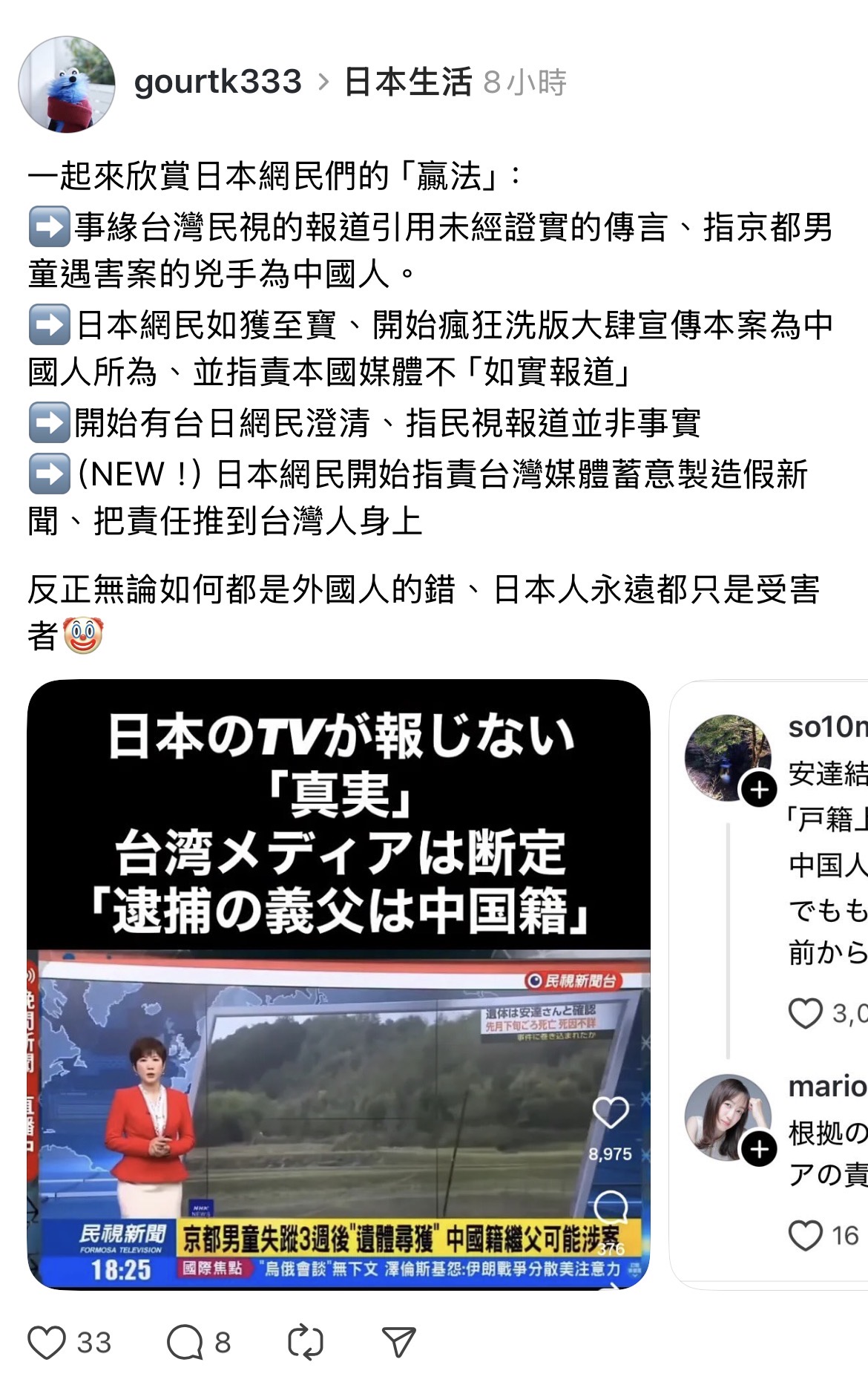Like the post by gourtk333
This screenshot has width=868, height=1385.
47,1342
